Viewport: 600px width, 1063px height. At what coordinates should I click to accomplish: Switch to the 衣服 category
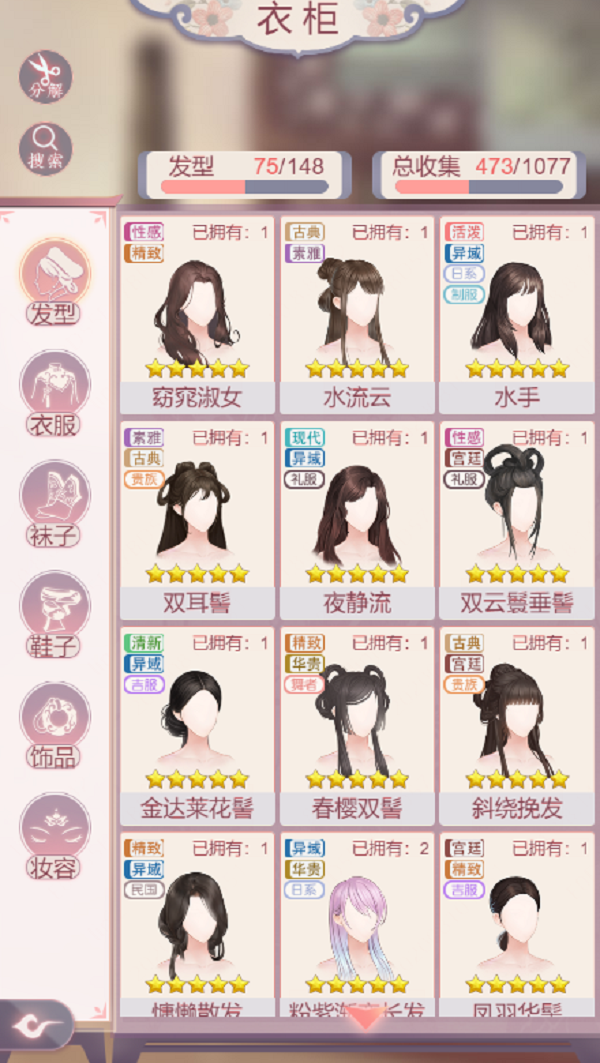click(55, 392)
